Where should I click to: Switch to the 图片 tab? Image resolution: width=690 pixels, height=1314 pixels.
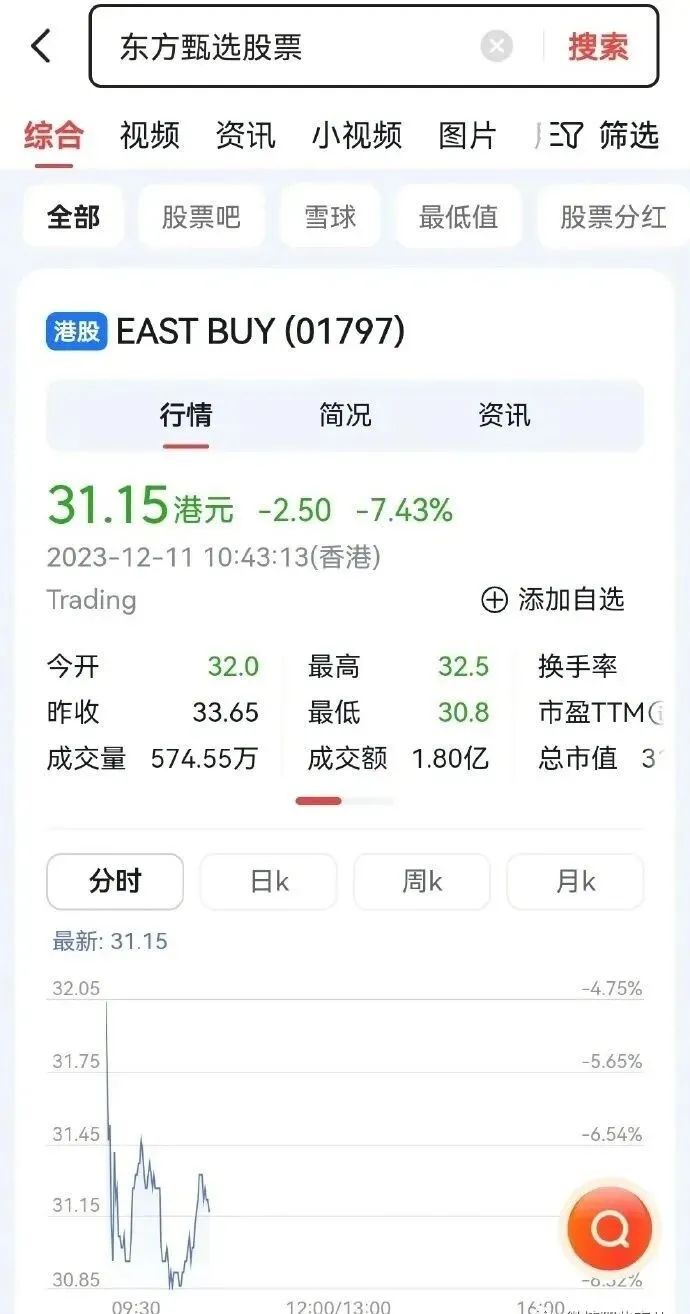[x=467, y=135]
